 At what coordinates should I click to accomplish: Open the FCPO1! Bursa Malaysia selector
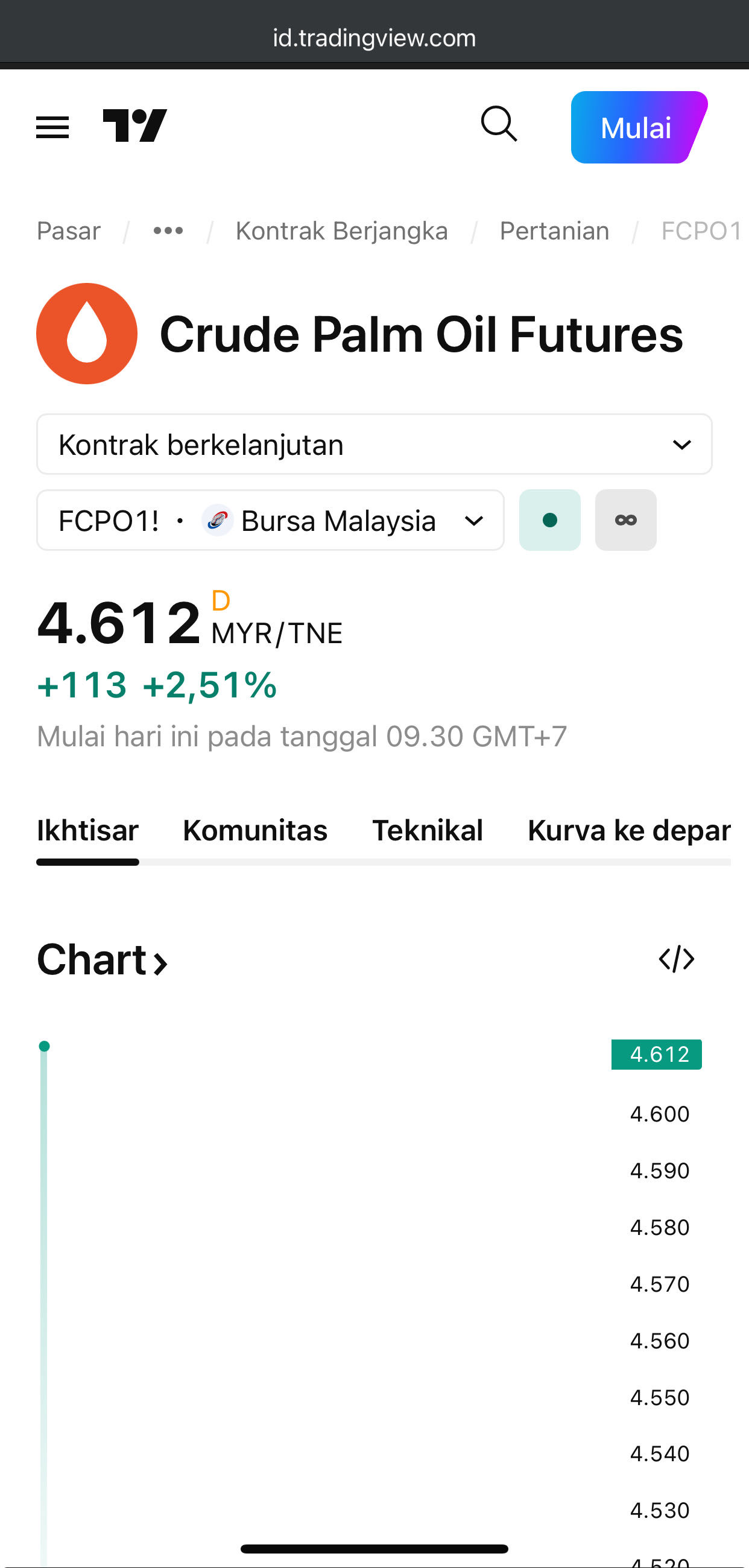coord(270,521)
